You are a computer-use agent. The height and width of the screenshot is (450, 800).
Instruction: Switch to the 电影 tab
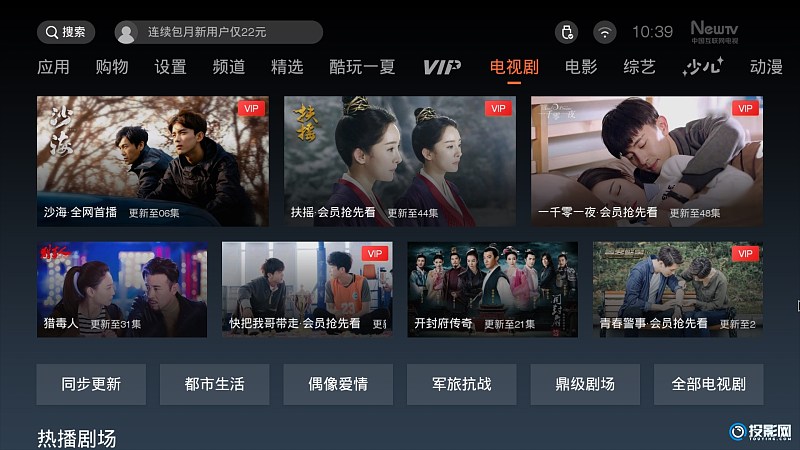pyautogui.click(x=581, y=67)
